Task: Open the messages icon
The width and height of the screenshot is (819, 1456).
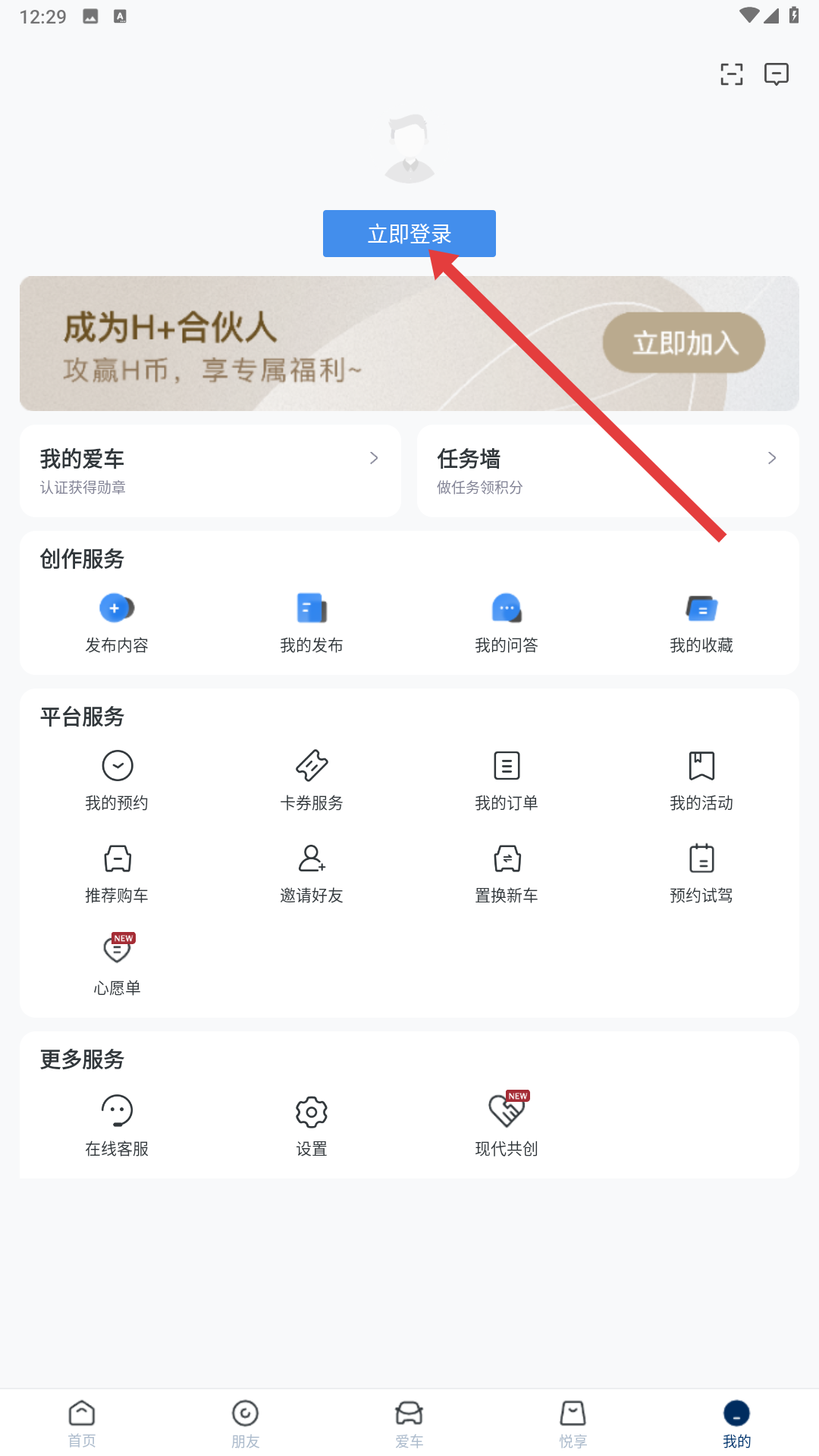Action: tap(777, 74)
